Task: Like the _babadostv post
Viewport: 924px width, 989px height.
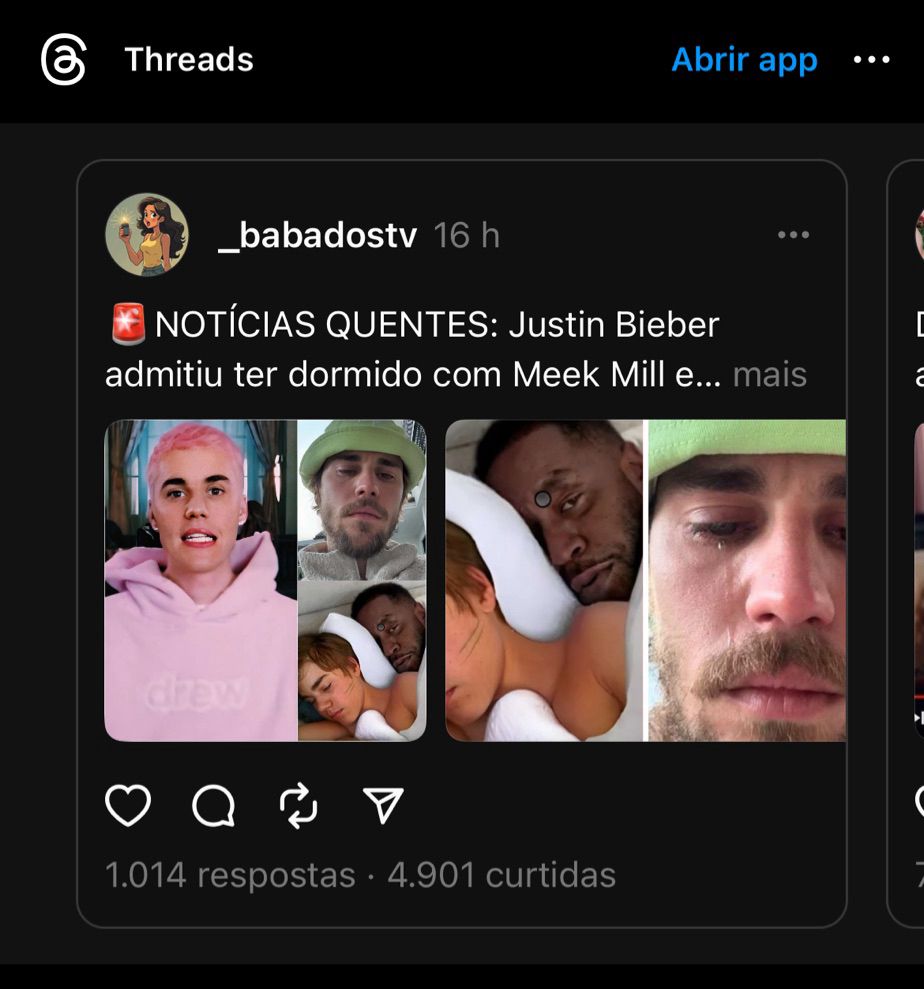Action: (x=128, y=805)
